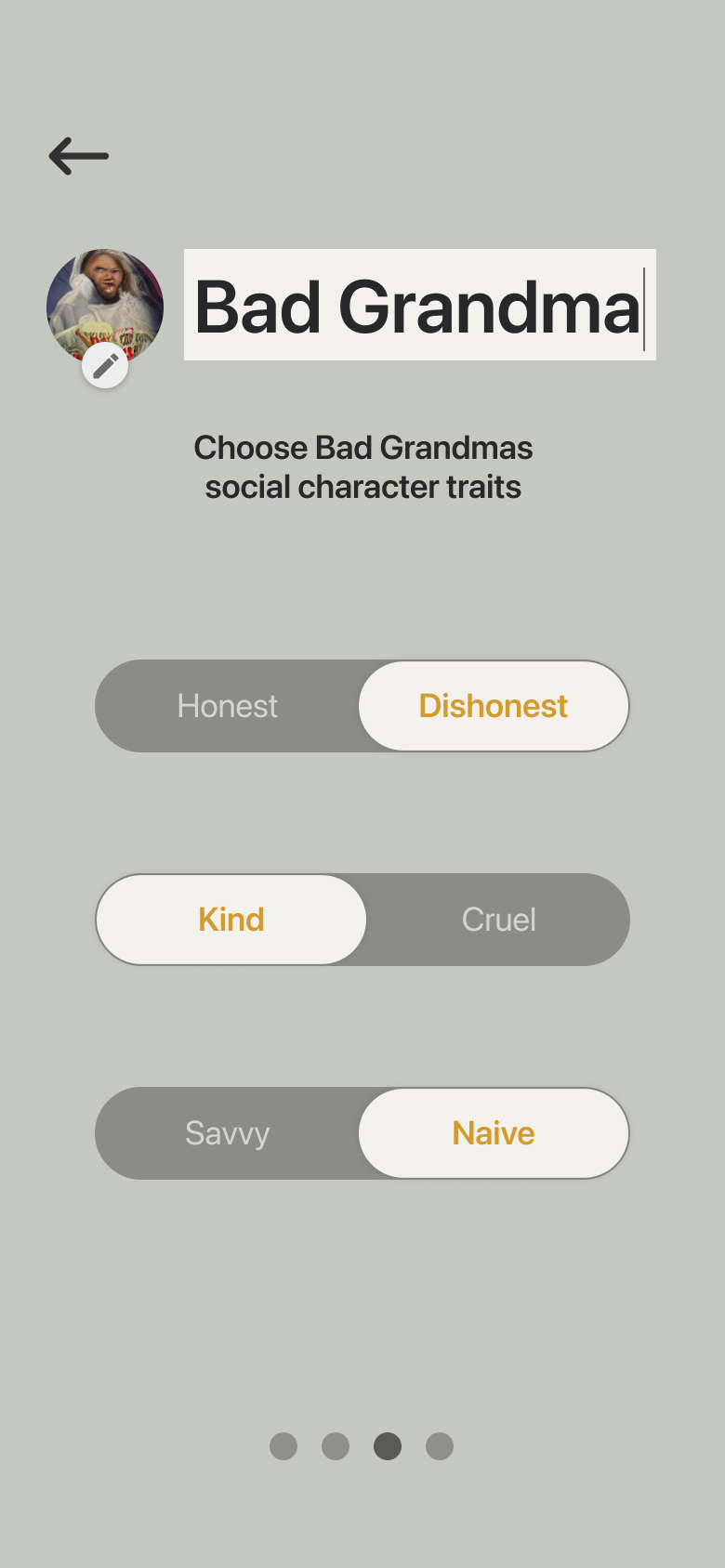Tap the Bad Grandma name field
This screenshot has width=725, height=1568.
(x=419, y=305)
